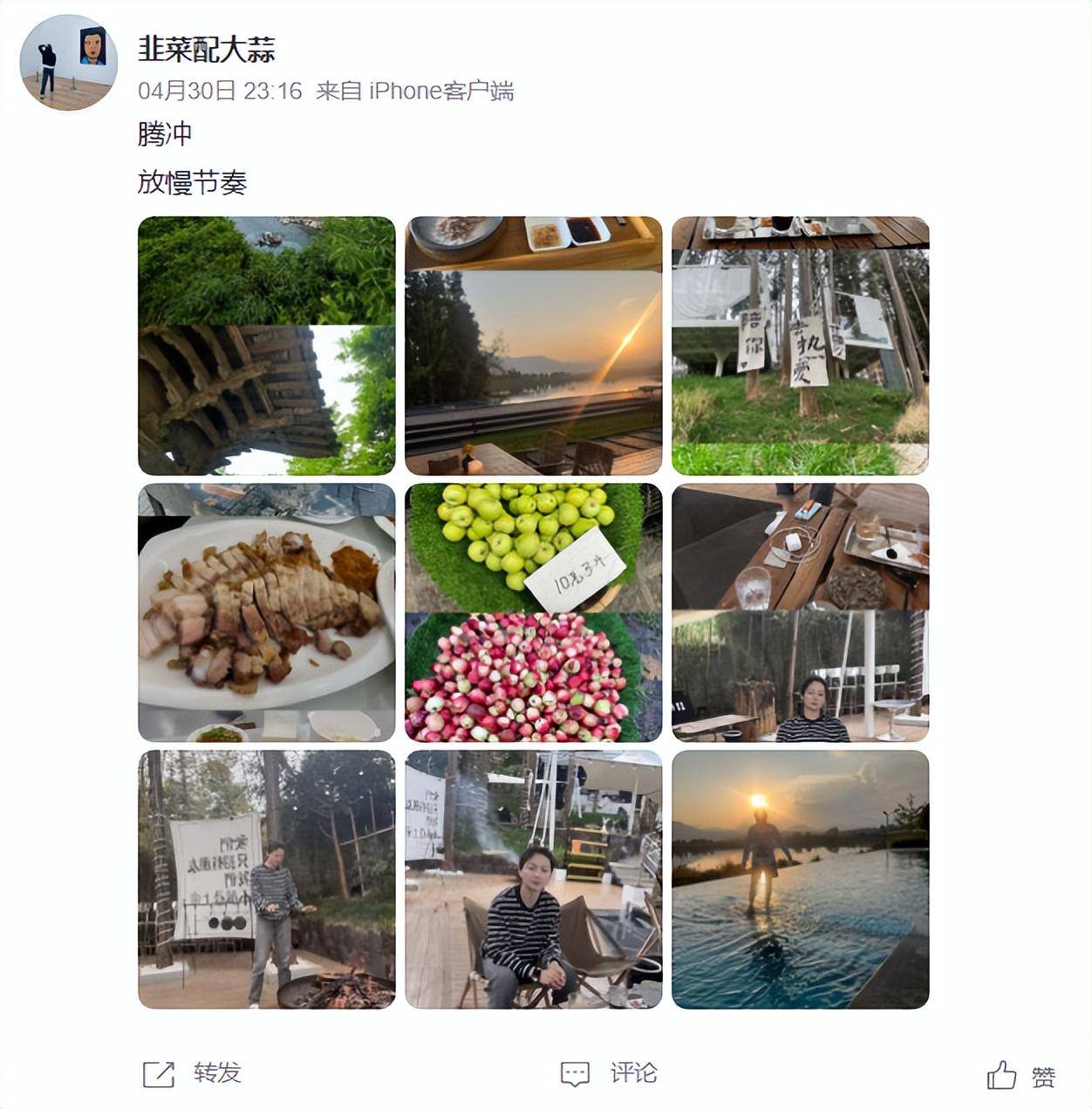Image resolution: width=1092 pixels, height=1109 pixels.
Task: Open the lake sunset terrace photo
Action: pyautogui.click(x=533, y=345)
